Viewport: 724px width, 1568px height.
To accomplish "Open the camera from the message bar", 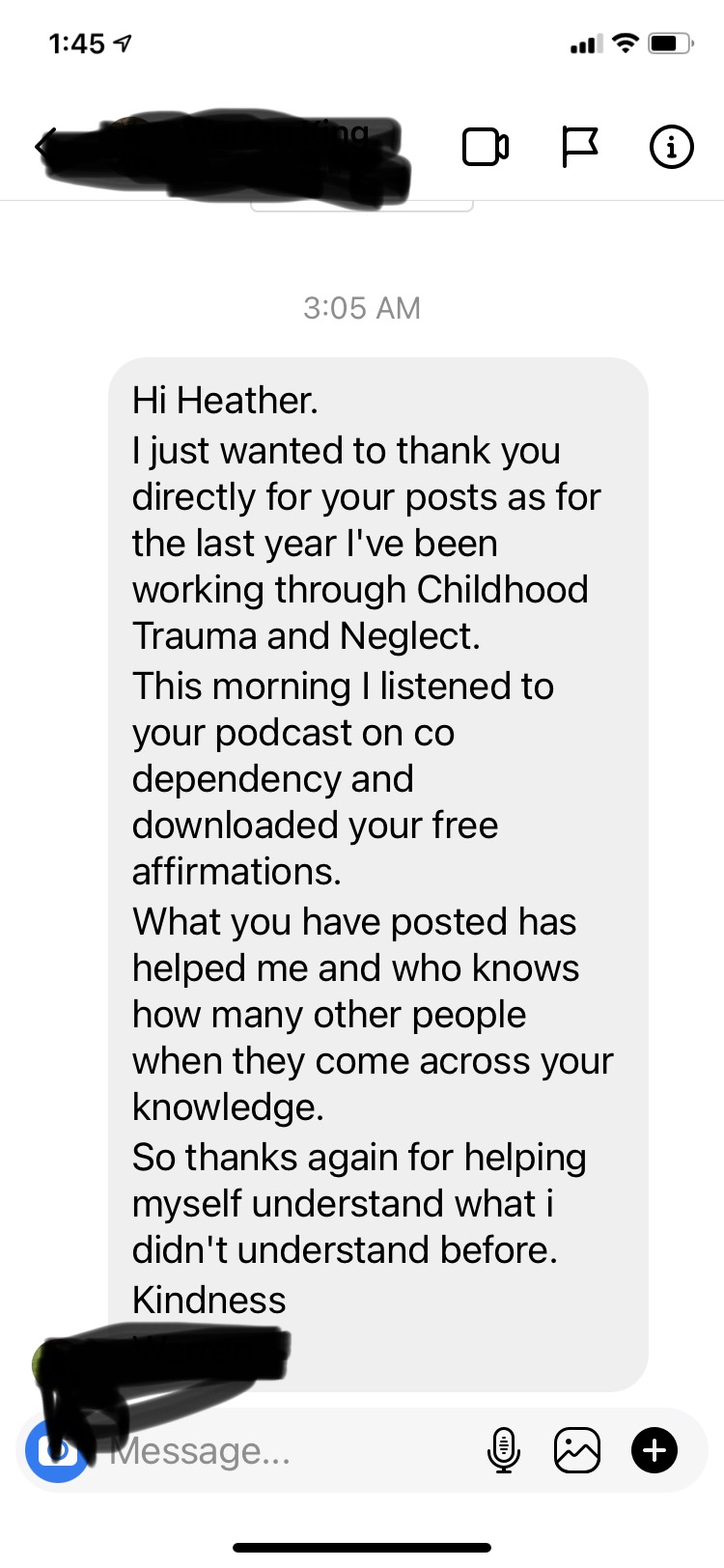I will point(57,1450).
